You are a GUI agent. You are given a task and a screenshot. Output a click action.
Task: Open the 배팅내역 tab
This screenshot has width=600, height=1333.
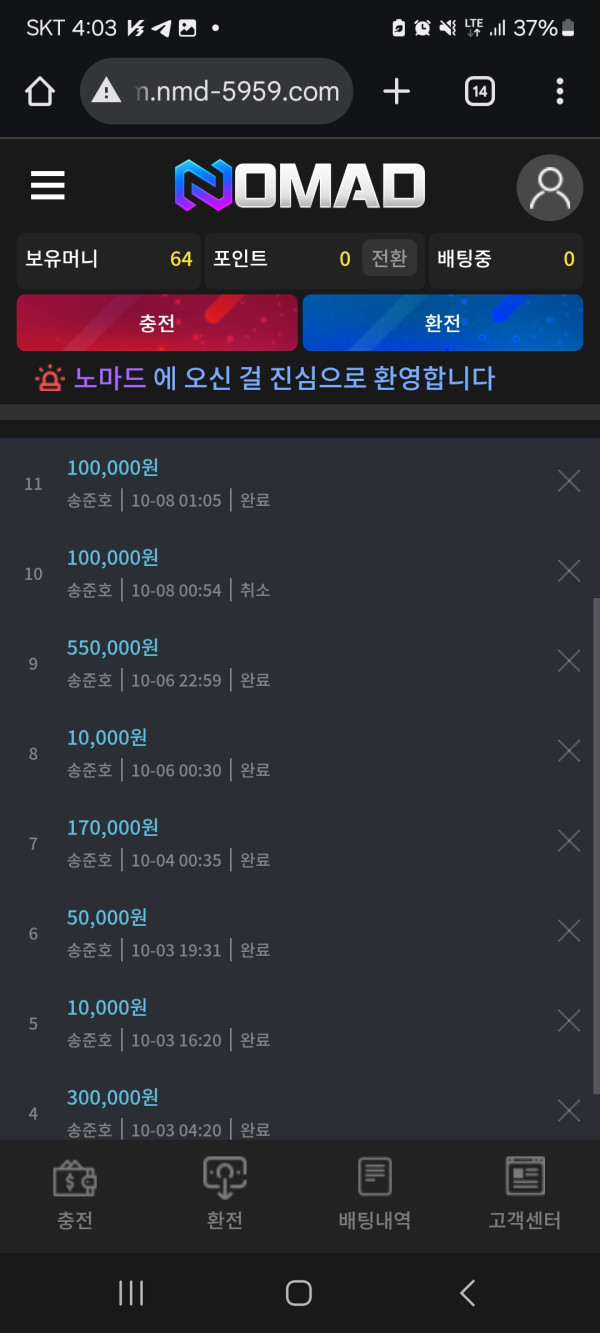click(x=375, y=1194)
